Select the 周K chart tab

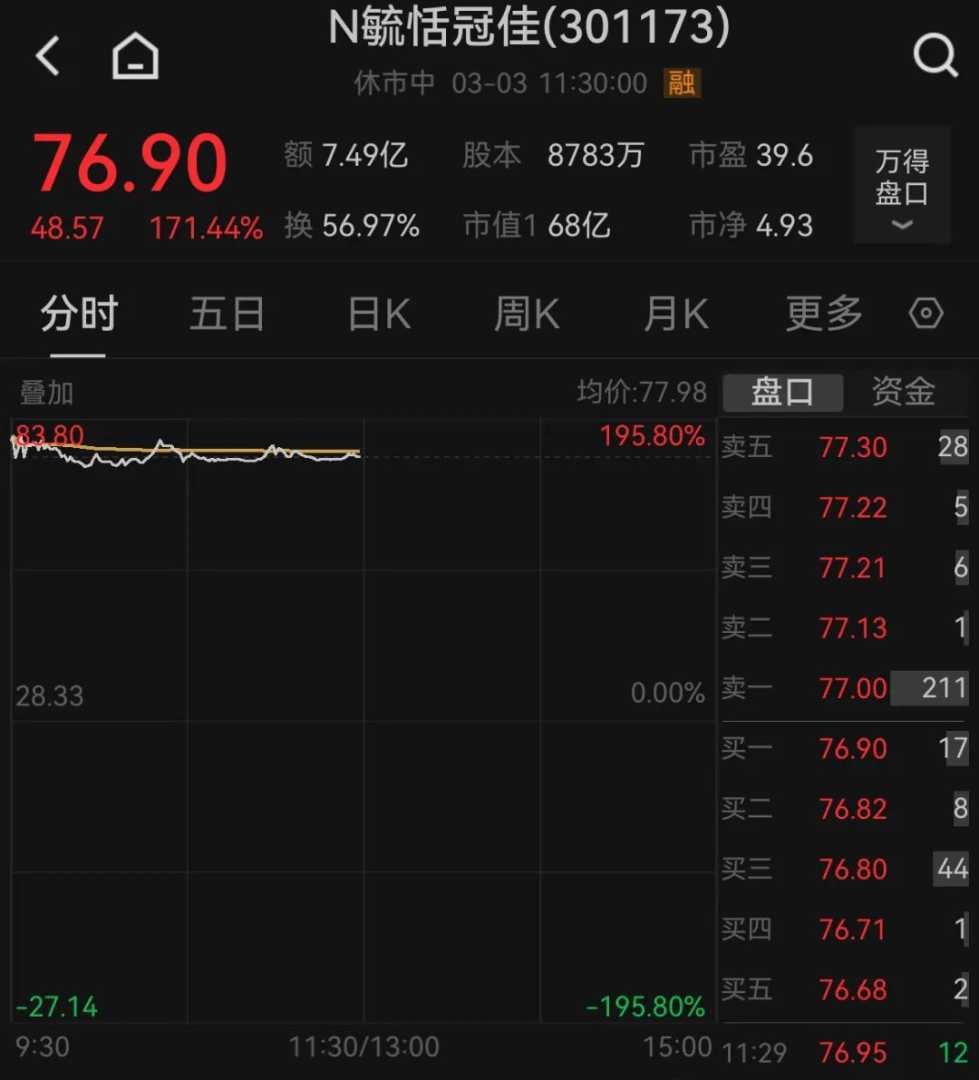[527, 315]
